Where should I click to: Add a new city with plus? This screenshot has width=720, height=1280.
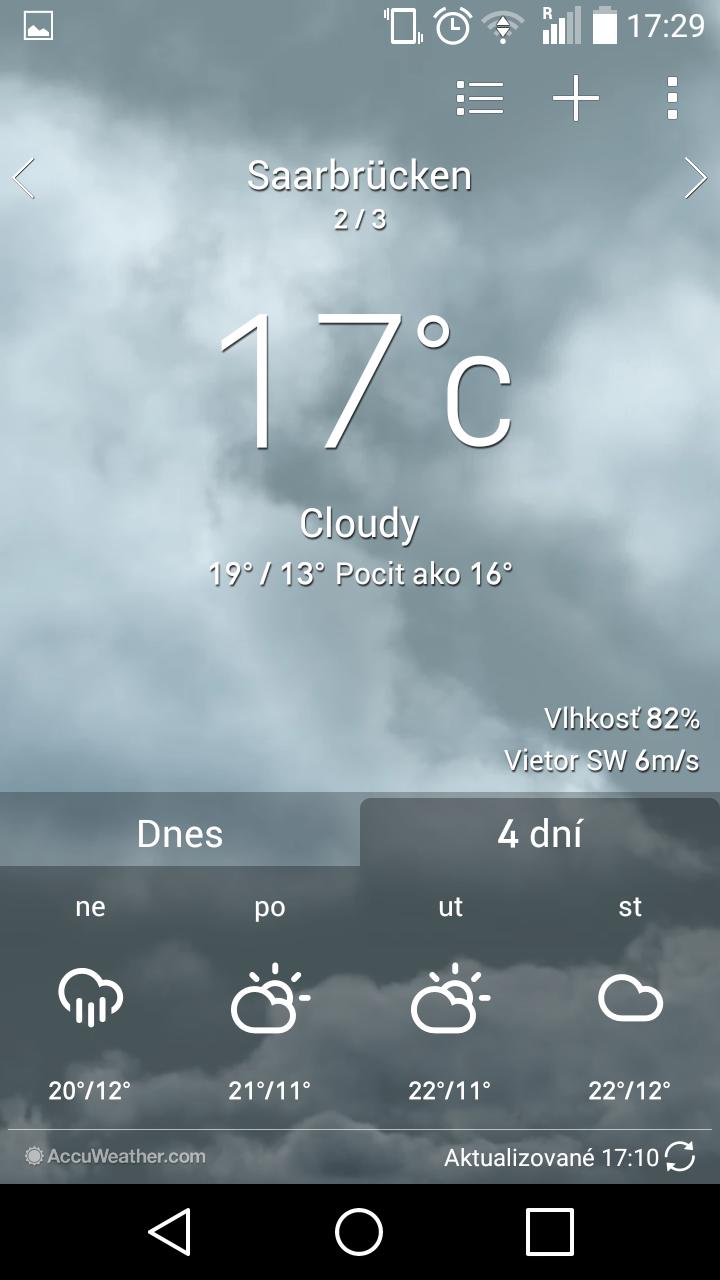(576, 98)
